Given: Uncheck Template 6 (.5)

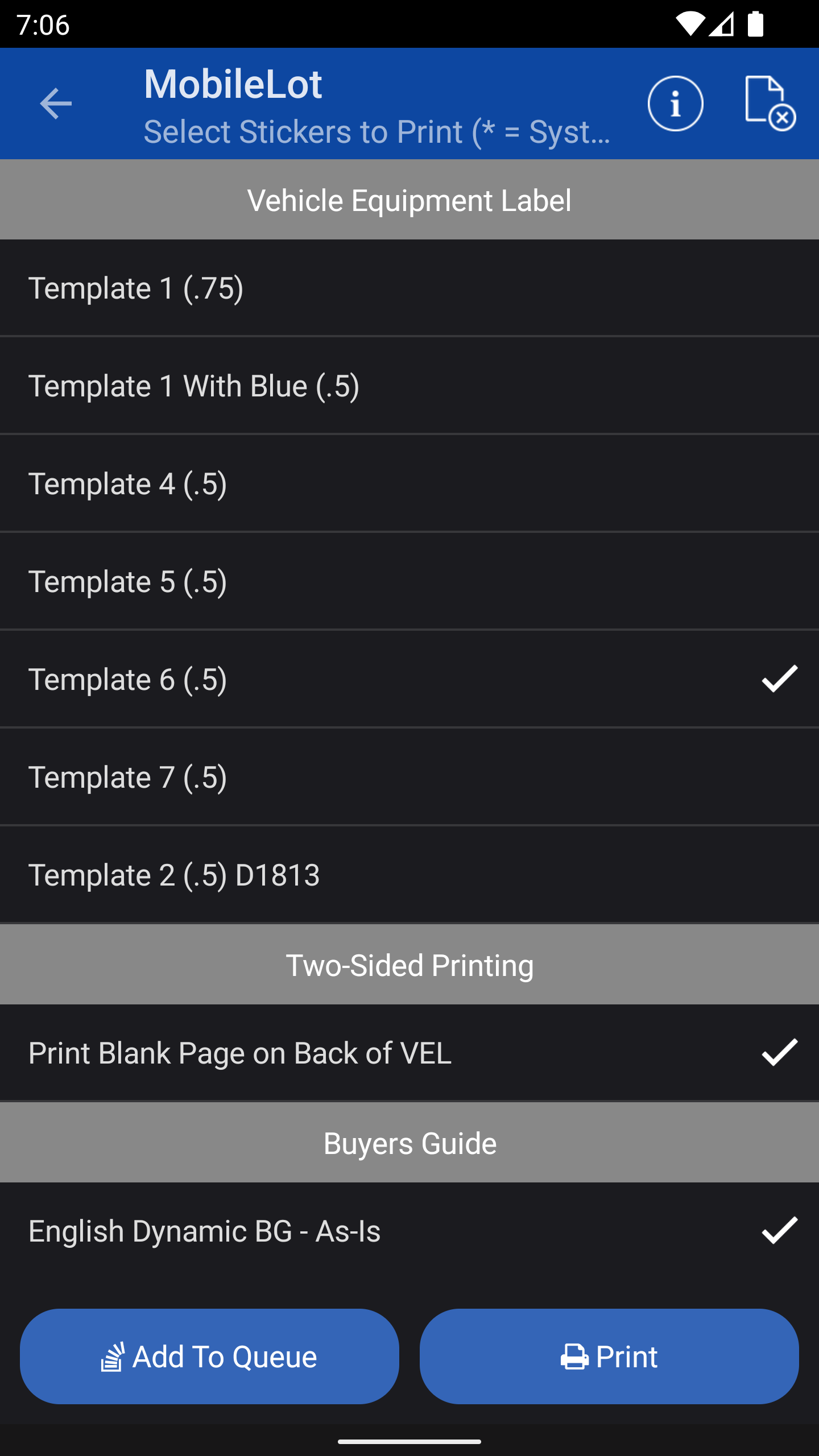Looking at the screenshot, I should (409, 679).
